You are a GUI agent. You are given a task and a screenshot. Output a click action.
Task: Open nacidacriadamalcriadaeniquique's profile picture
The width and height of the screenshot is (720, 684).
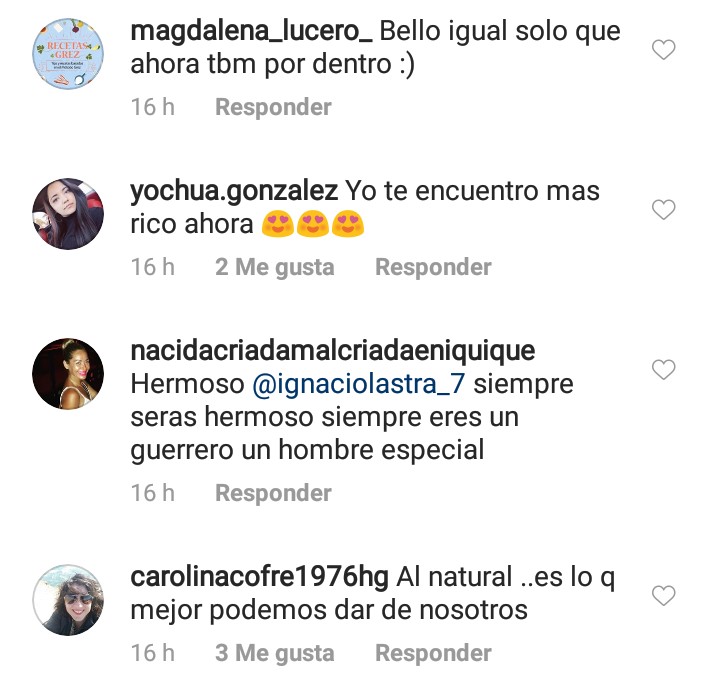68,374
